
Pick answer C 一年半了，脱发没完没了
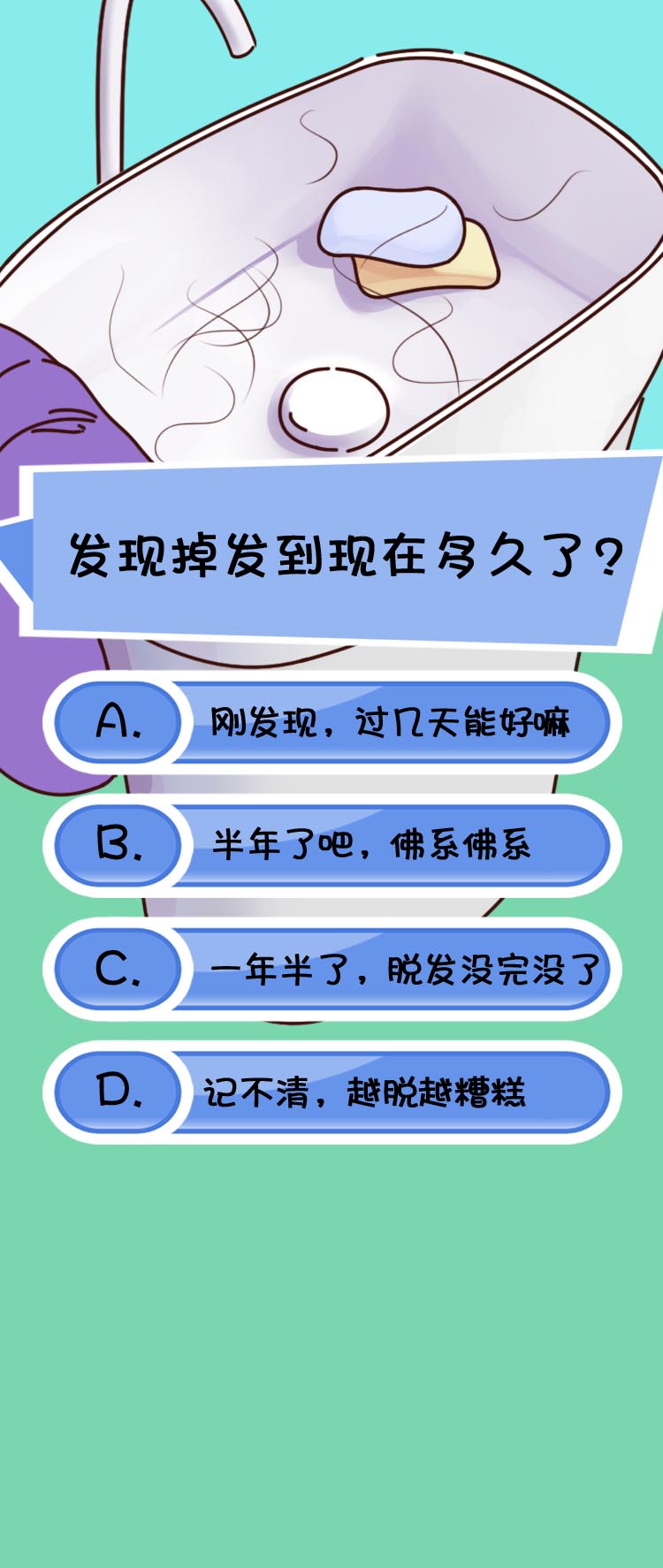pyautogui.click(x=332, y=970)
